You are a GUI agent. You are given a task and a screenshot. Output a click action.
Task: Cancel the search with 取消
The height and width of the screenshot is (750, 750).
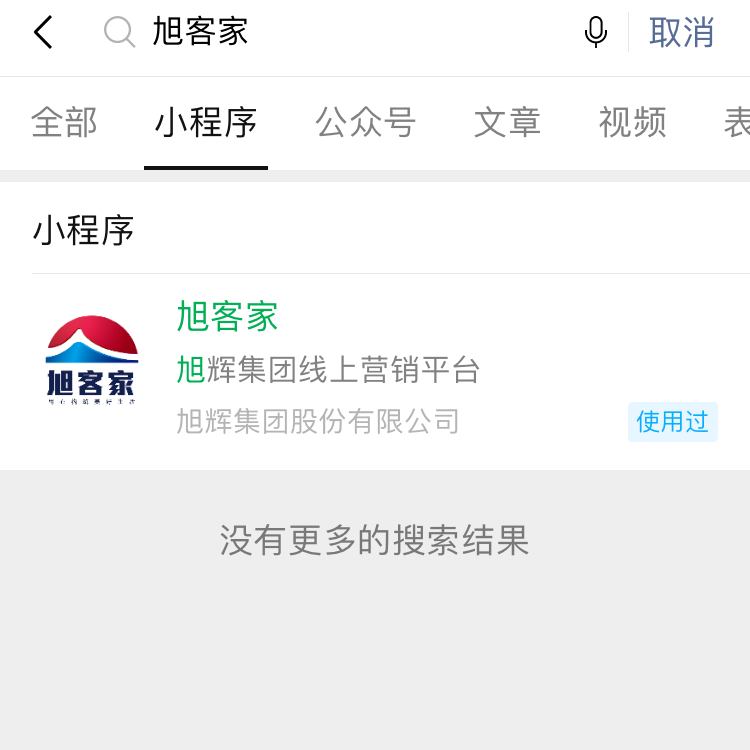pyautogui.click(x=682, y=33)
